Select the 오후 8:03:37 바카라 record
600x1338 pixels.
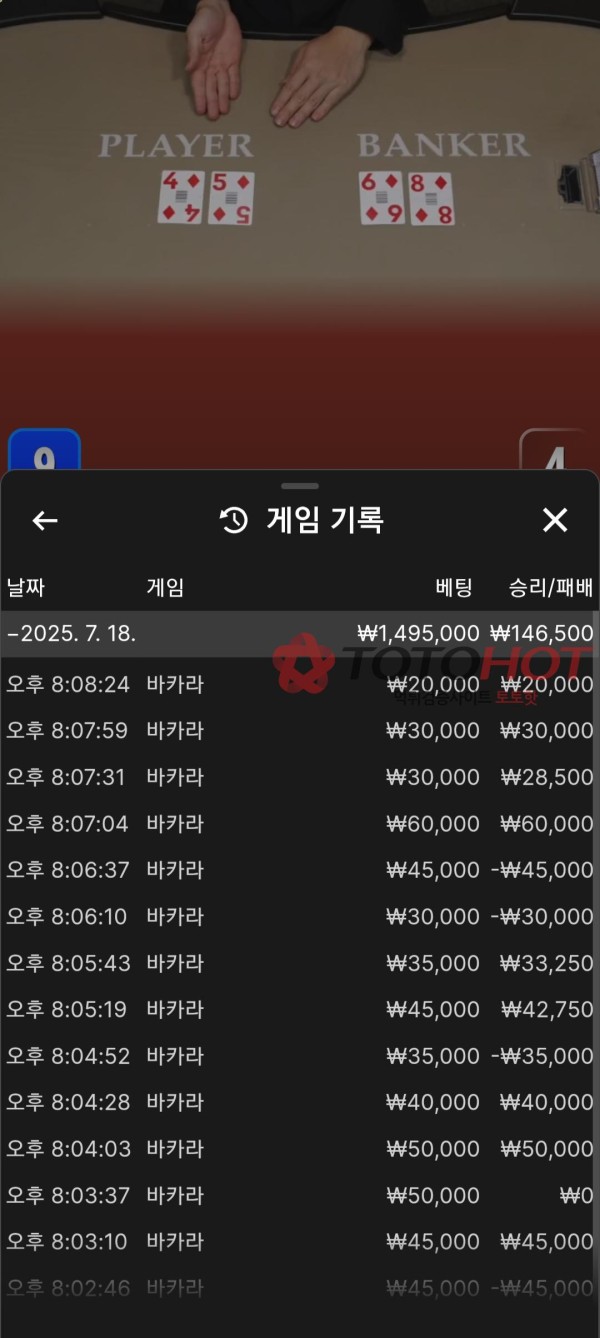pyautogui.click(x=298, y=1195)
